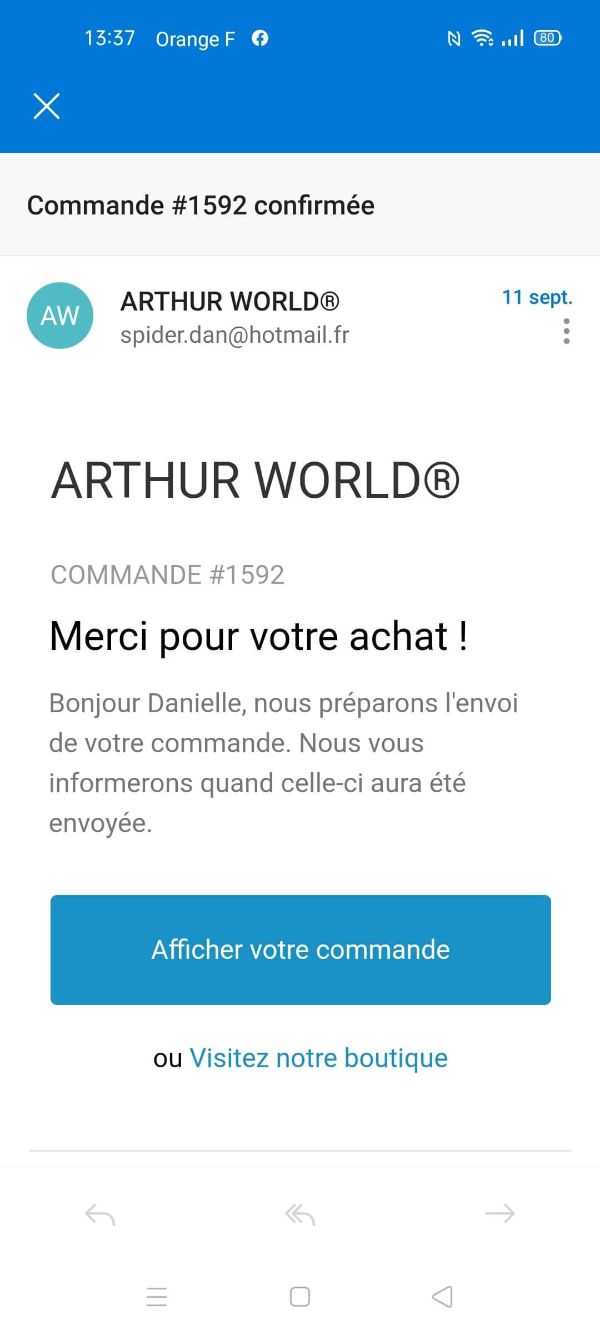600x1333 pixels.
Task: Open the Visitez notre boutique link
Action: [318, 1058]
